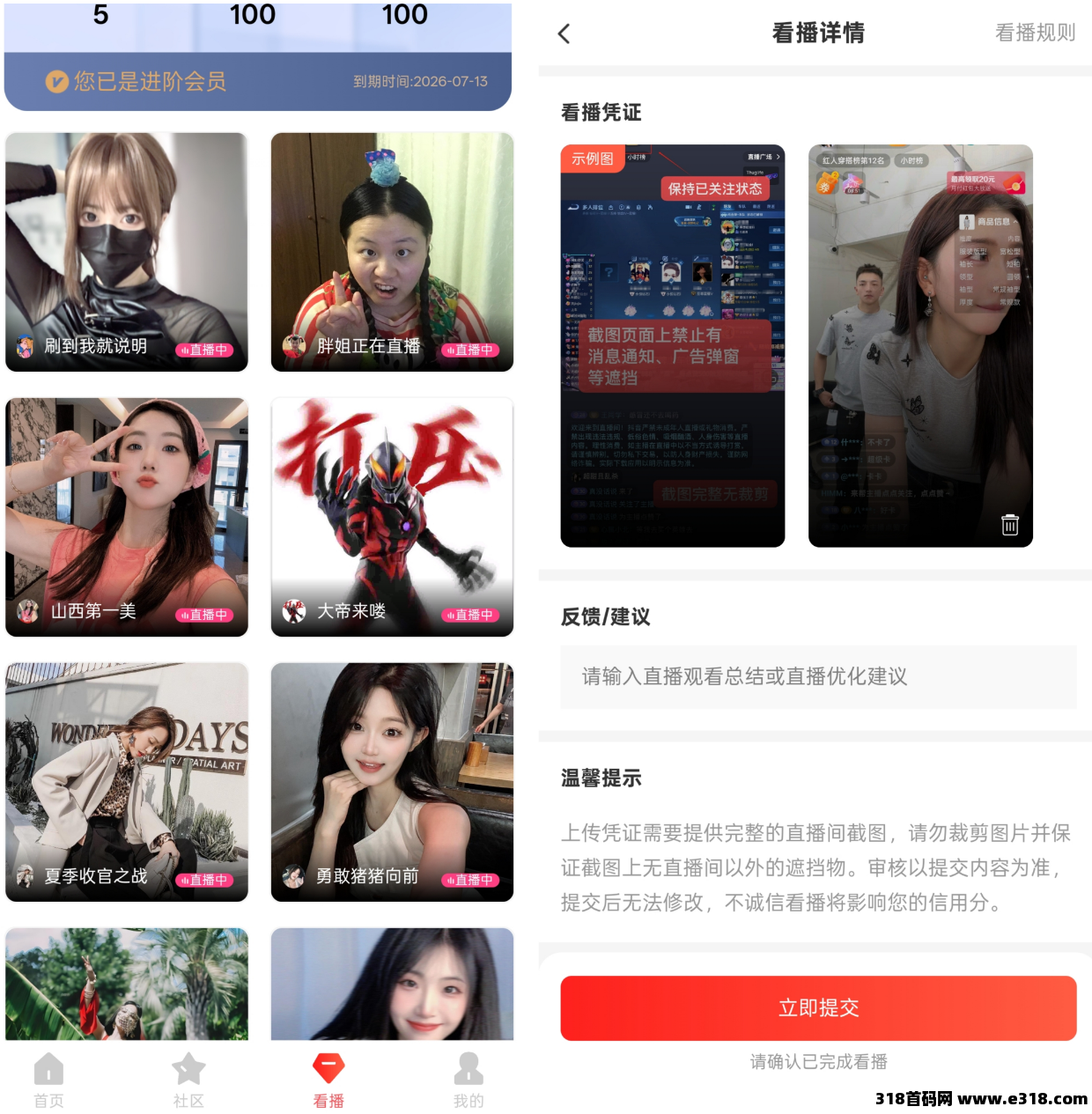The height and width of the screenshot is (1114, 1092).
Task: Watch the 山西第一美 live stream
Action: (x=127, y=517)
